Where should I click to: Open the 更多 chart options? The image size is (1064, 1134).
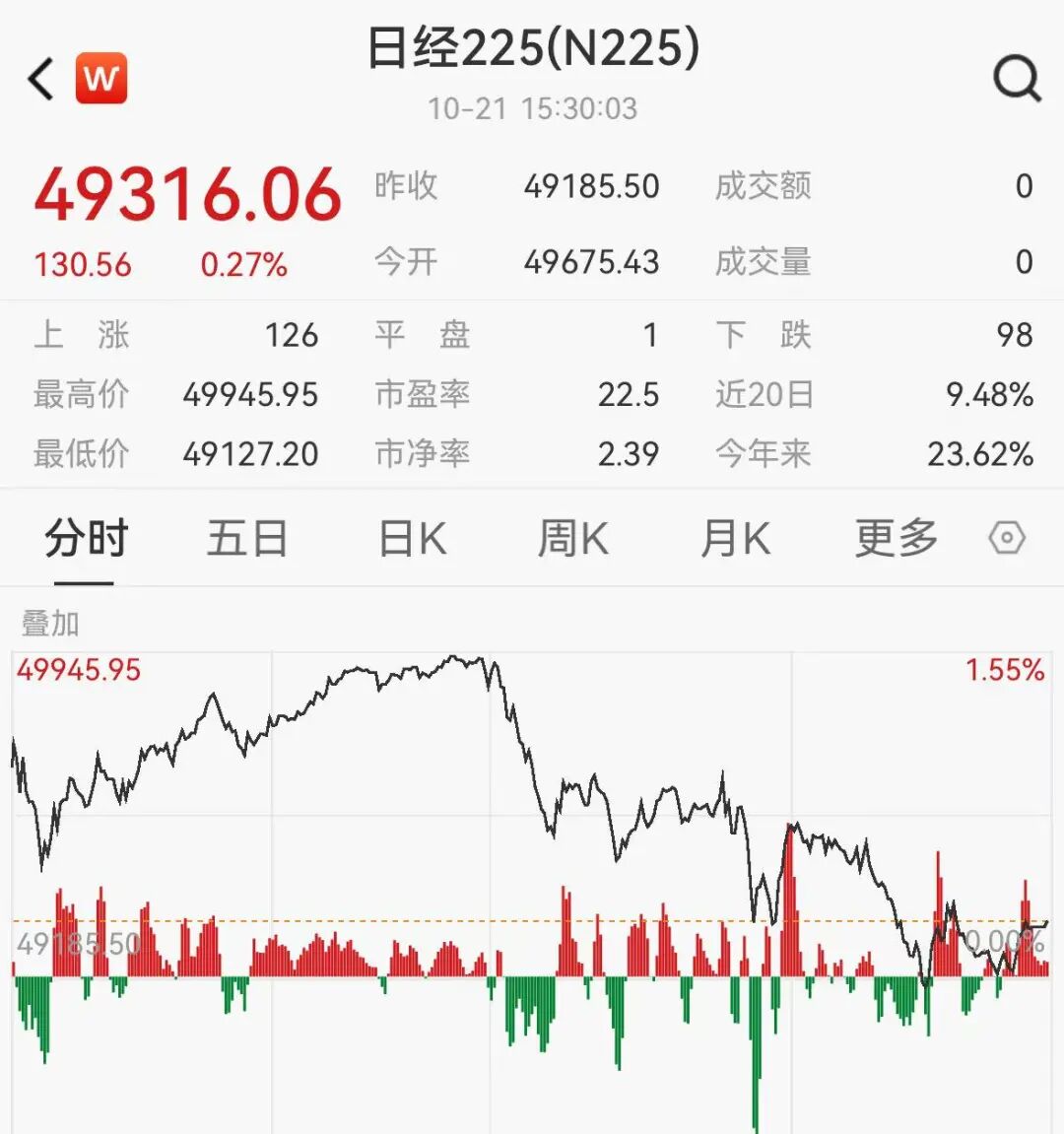point(896,539)
